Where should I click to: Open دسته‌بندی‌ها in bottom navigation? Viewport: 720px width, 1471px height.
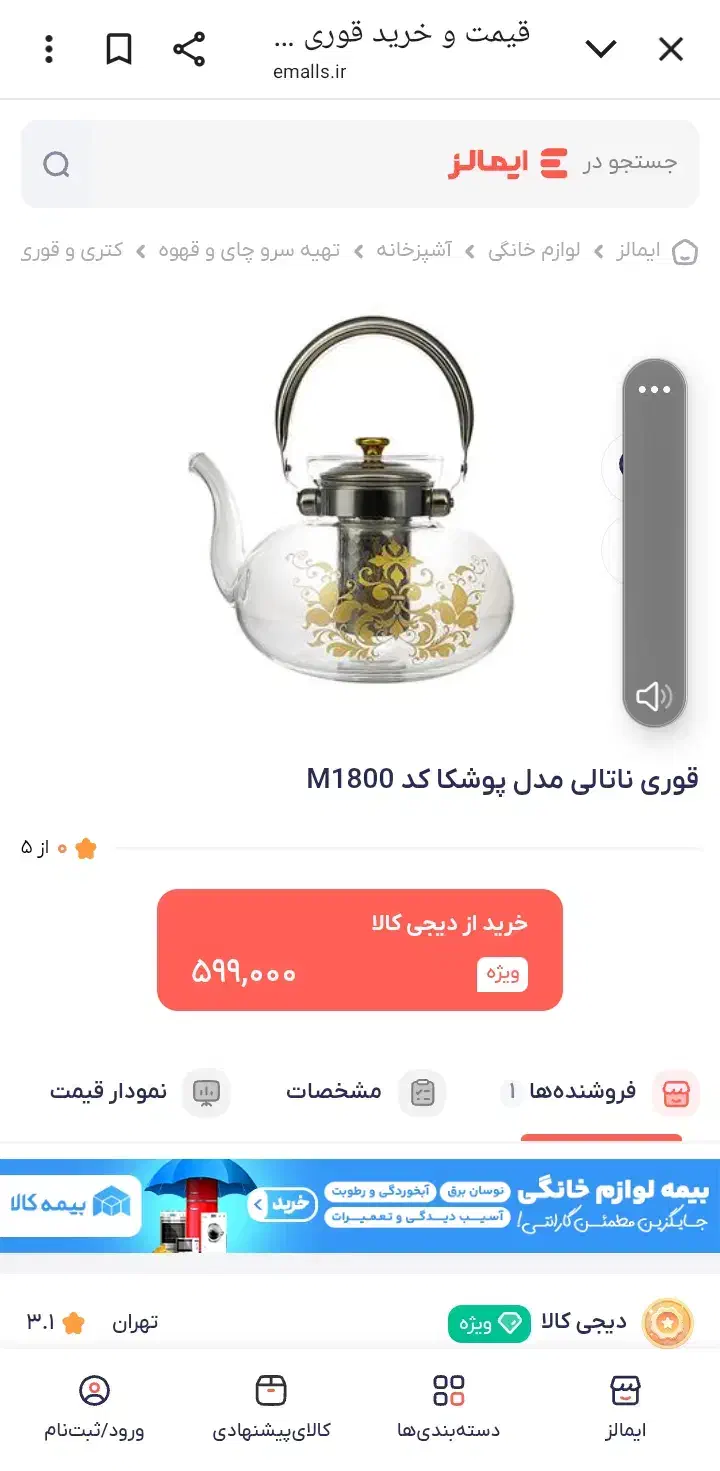click(448, 1407)
